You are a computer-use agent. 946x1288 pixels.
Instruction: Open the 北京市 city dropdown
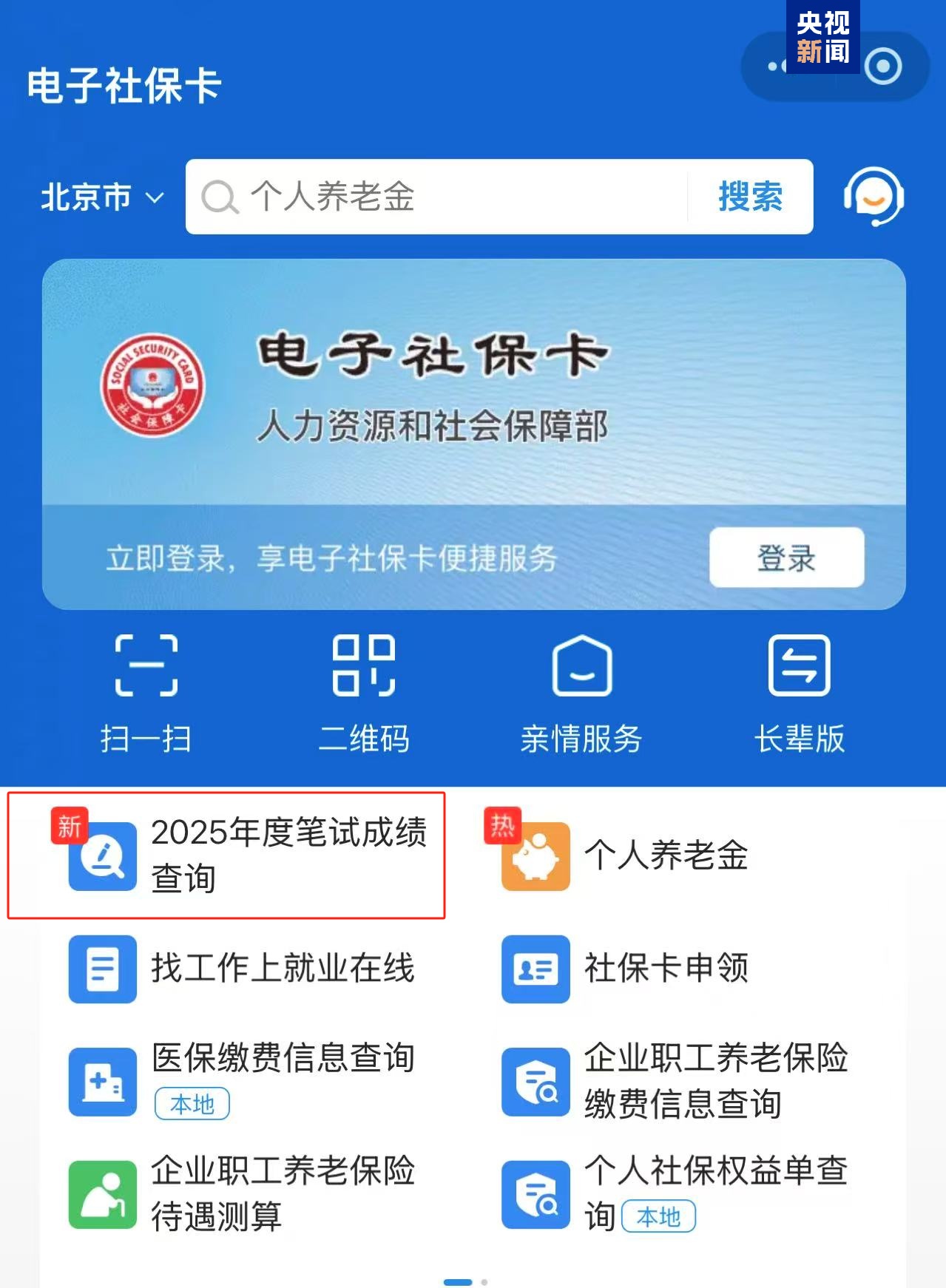click(101, 197)
